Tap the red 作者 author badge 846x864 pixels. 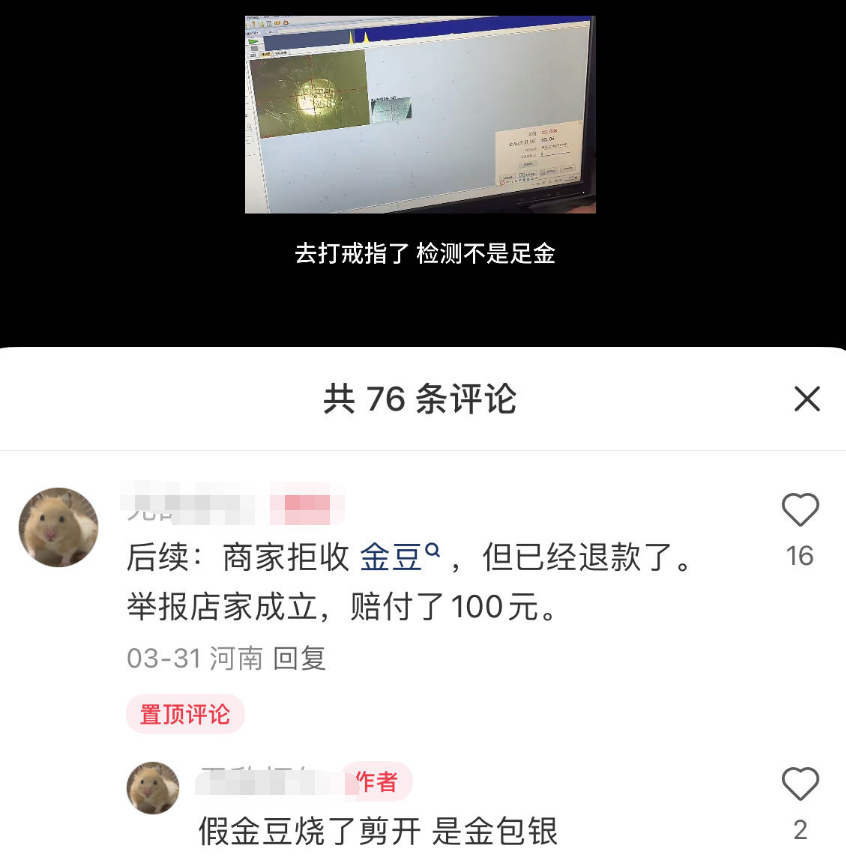pyautogui.click(x=377, y=782)
